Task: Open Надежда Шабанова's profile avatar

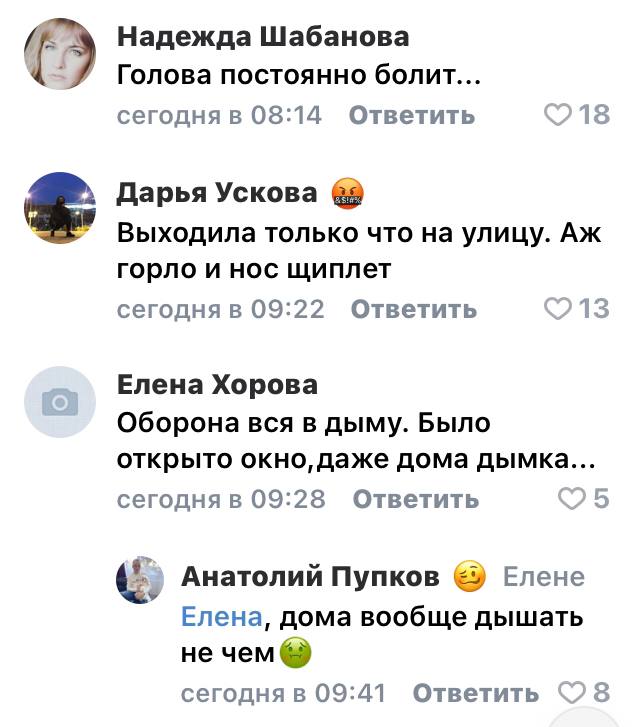Action: tap(60, 55)
